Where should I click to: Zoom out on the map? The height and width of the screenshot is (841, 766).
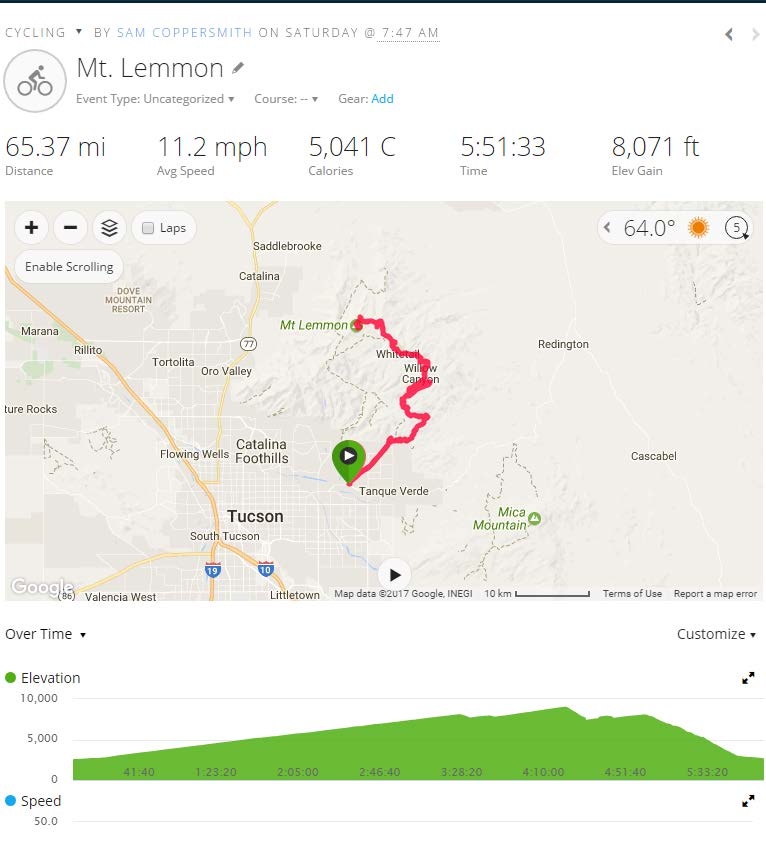[x=70, y=228]
